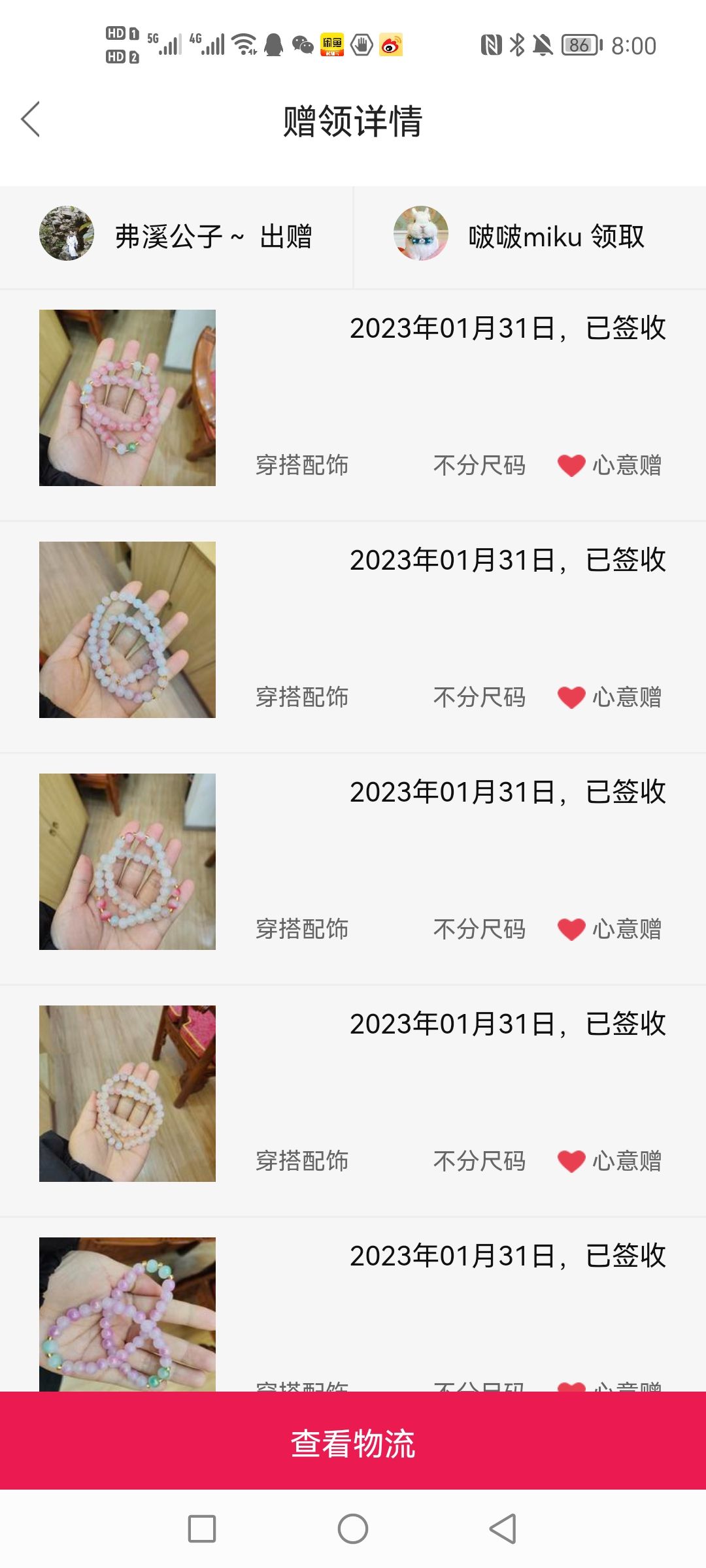Go back using the top-left arrow
The image size is (706, 1568).
click(x=30, y=120)
